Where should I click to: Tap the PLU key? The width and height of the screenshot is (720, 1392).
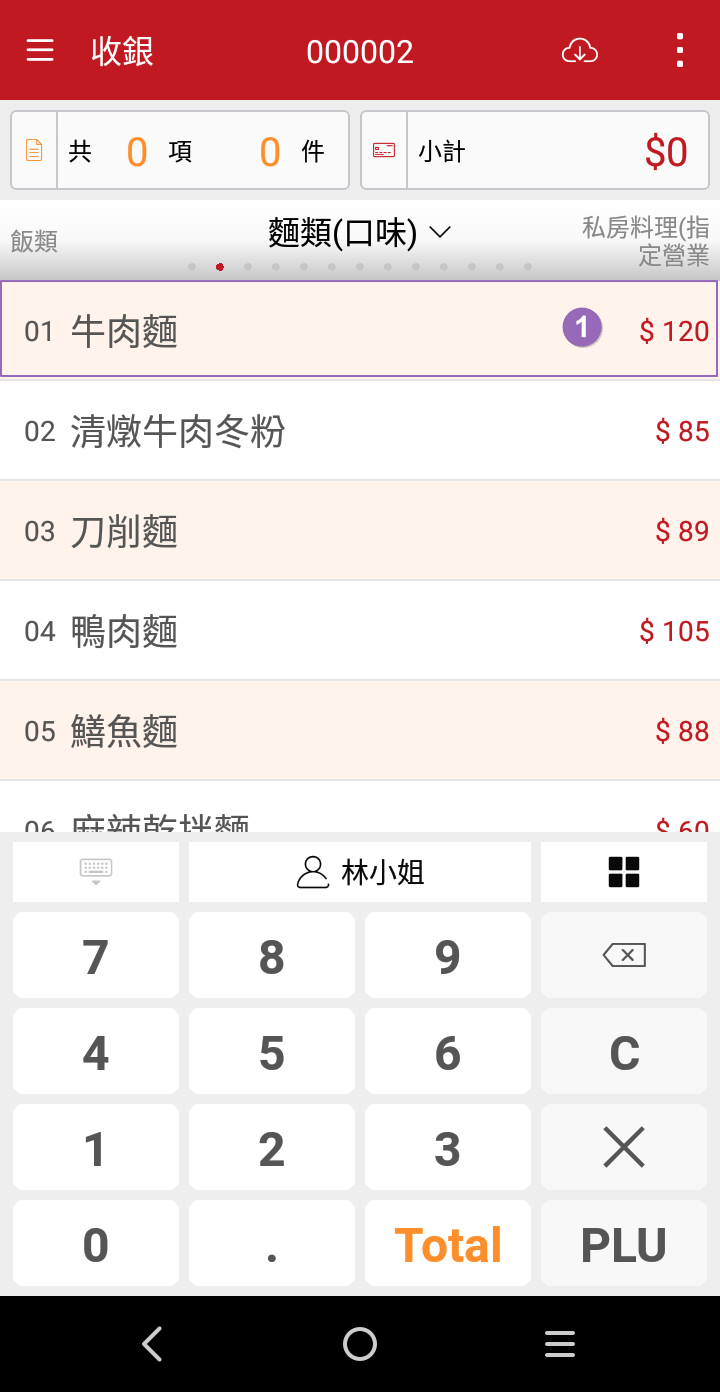click(x=624, y=1245)
